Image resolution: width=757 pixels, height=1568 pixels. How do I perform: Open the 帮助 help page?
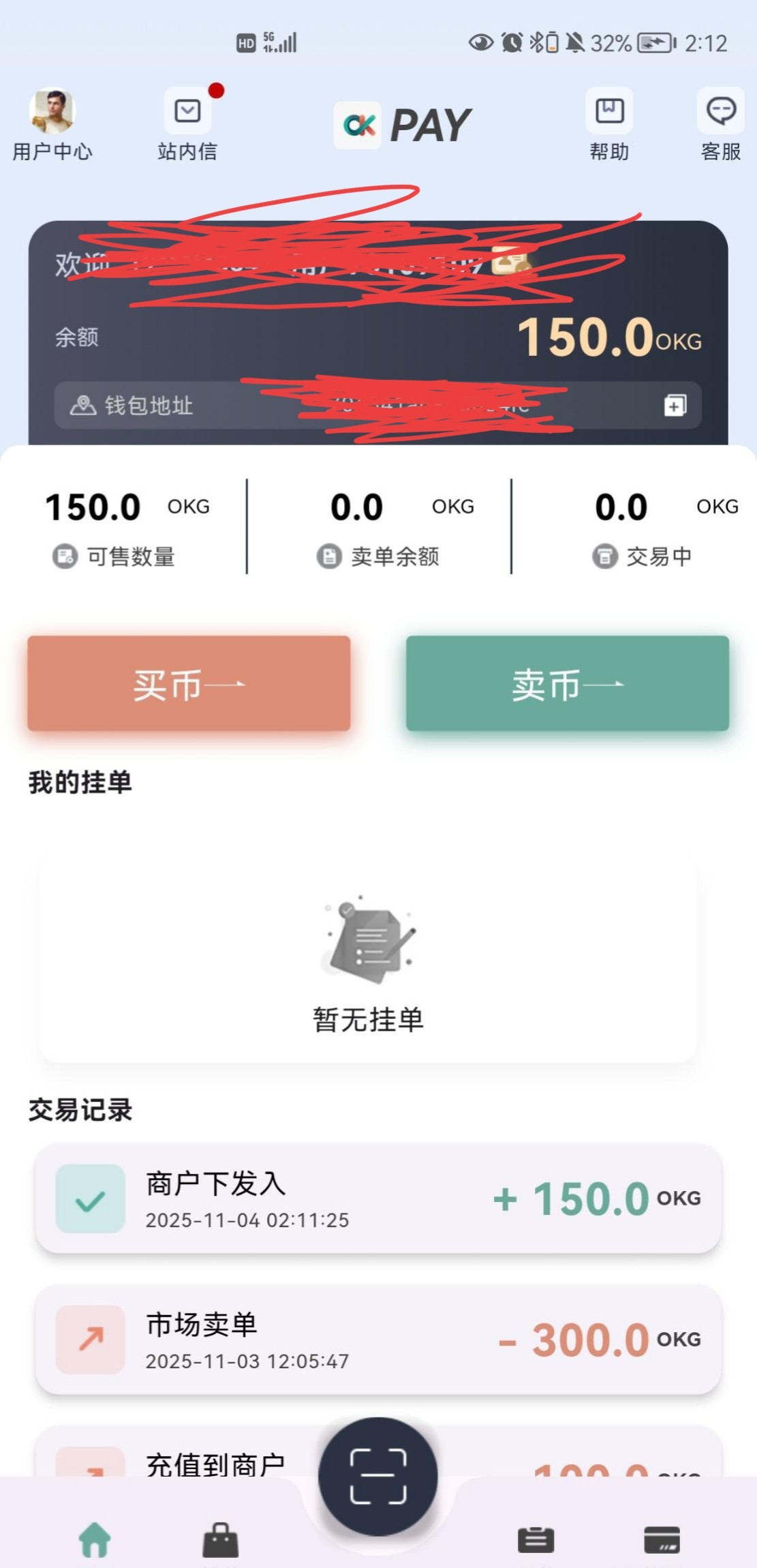(x=609, y=124)
